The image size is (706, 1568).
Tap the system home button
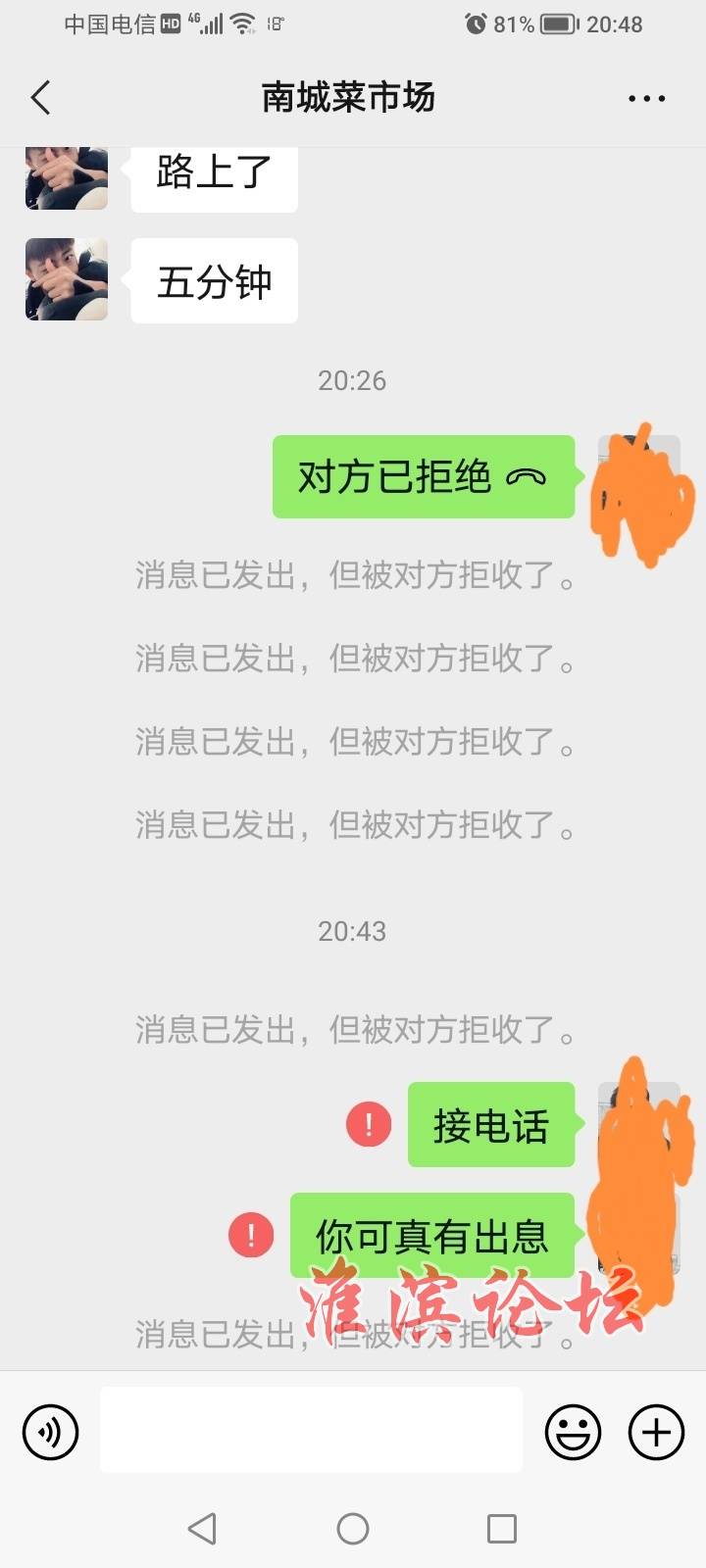point(353,1528)
